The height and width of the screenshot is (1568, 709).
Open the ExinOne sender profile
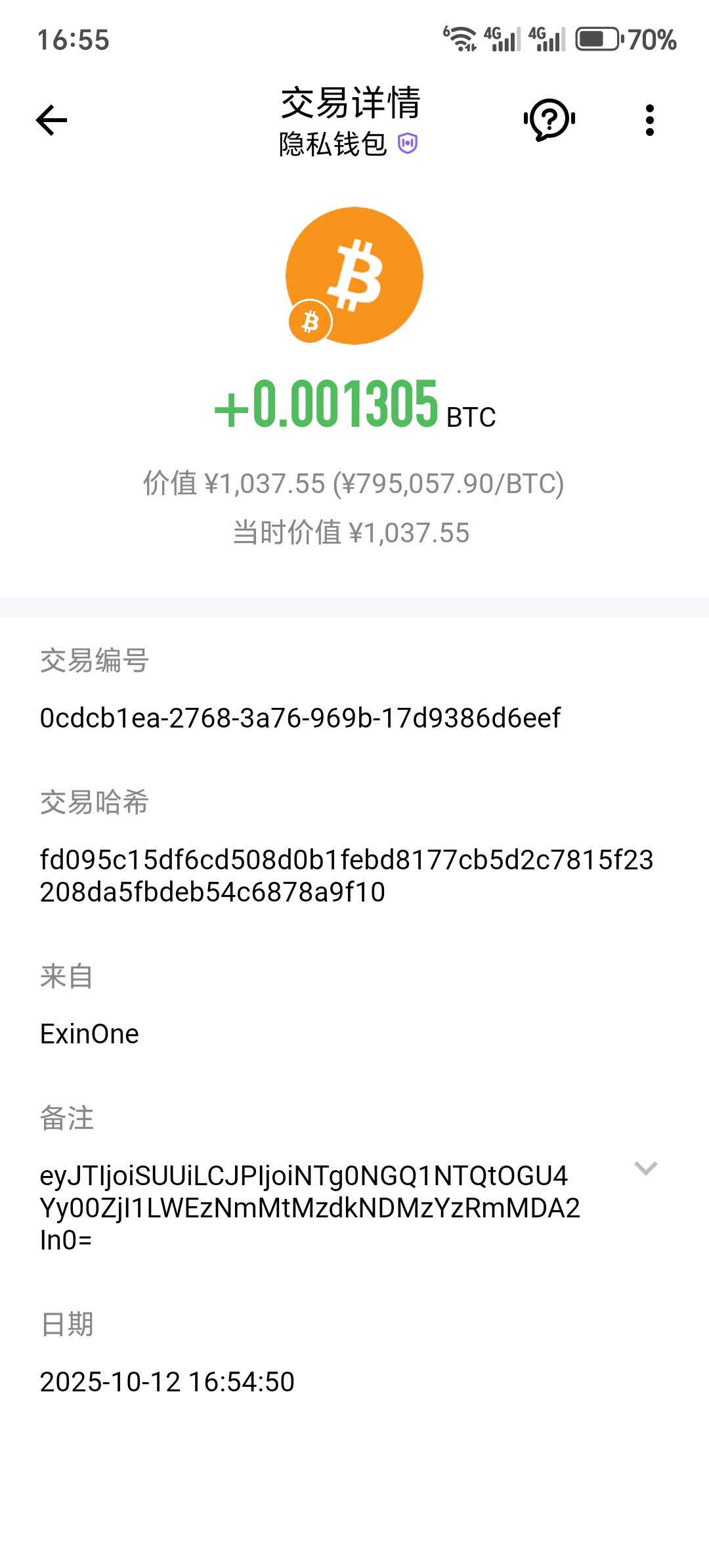tap(89, 1034)
